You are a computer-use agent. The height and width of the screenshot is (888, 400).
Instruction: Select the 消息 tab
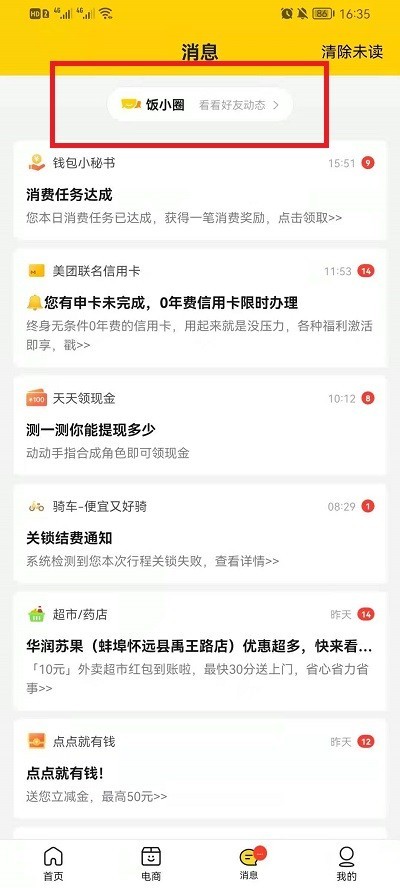click(x=249, y=863)
